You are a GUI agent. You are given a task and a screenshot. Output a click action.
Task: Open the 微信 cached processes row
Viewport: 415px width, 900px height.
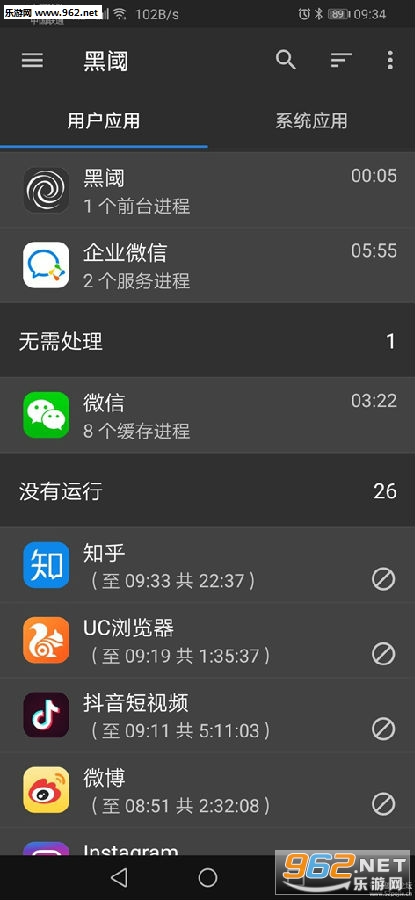(x=207, y=416)
